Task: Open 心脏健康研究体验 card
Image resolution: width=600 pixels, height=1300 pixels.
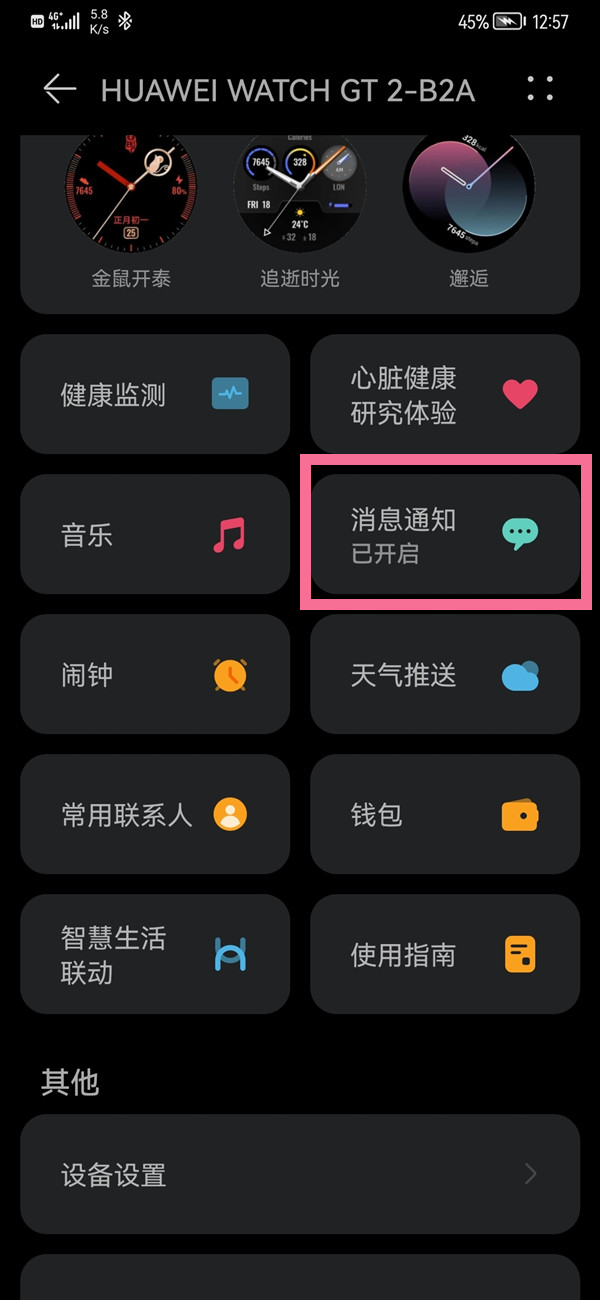Action: click(x=445, y=395)
